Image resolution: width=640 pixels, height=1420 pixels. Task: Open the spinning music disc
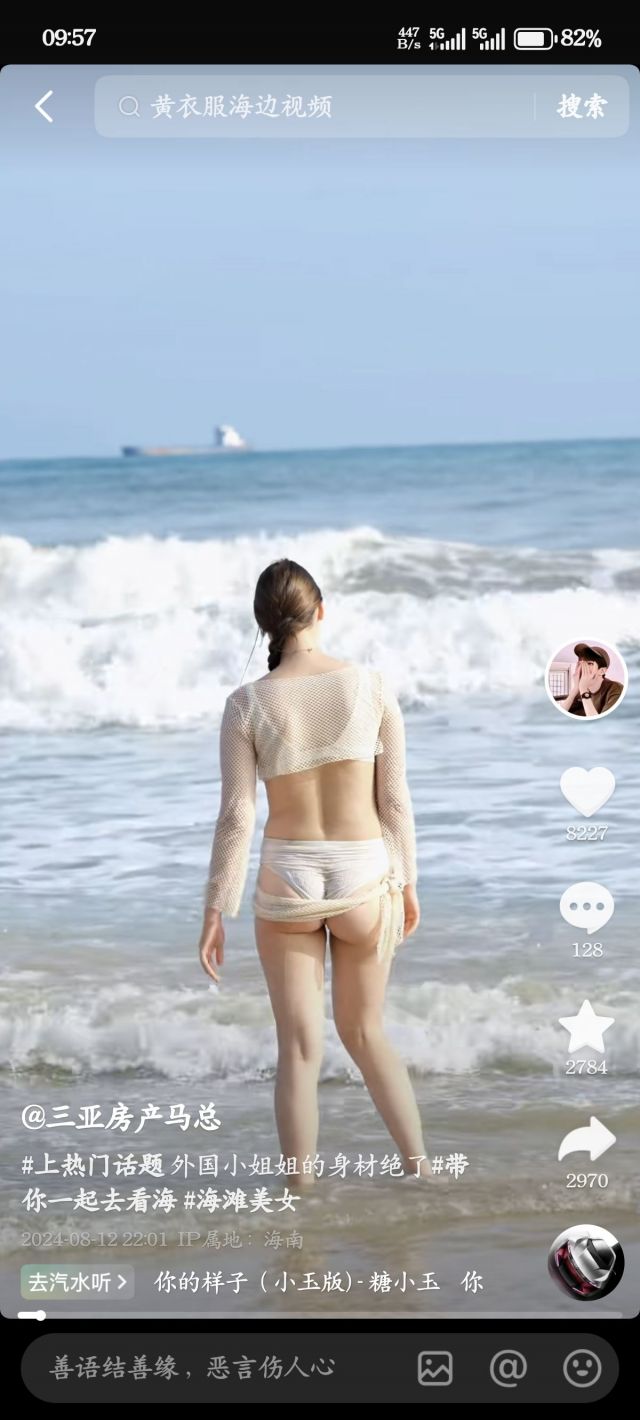click(x=586, y=1262)
